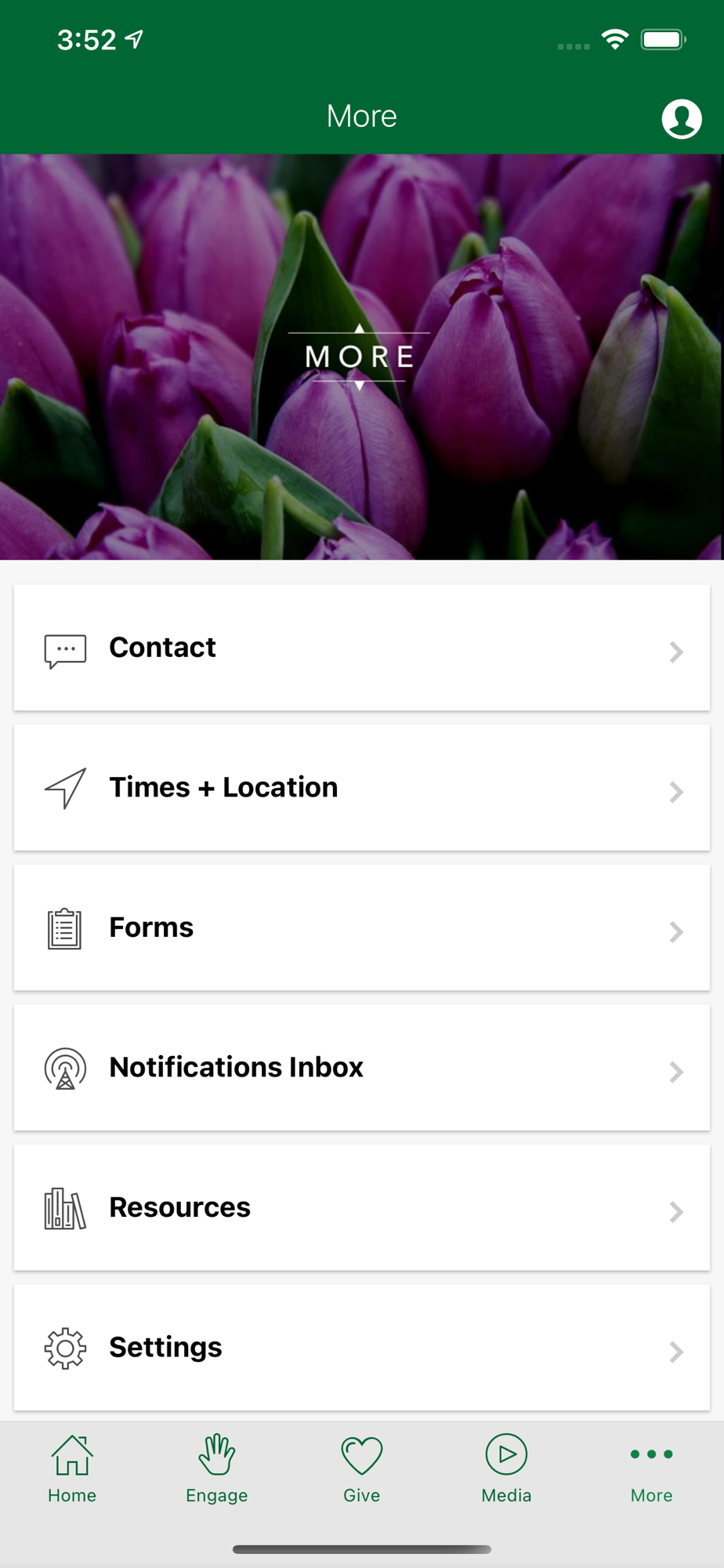Open Times + Location

pyautogui.click(x=361, y=788)
